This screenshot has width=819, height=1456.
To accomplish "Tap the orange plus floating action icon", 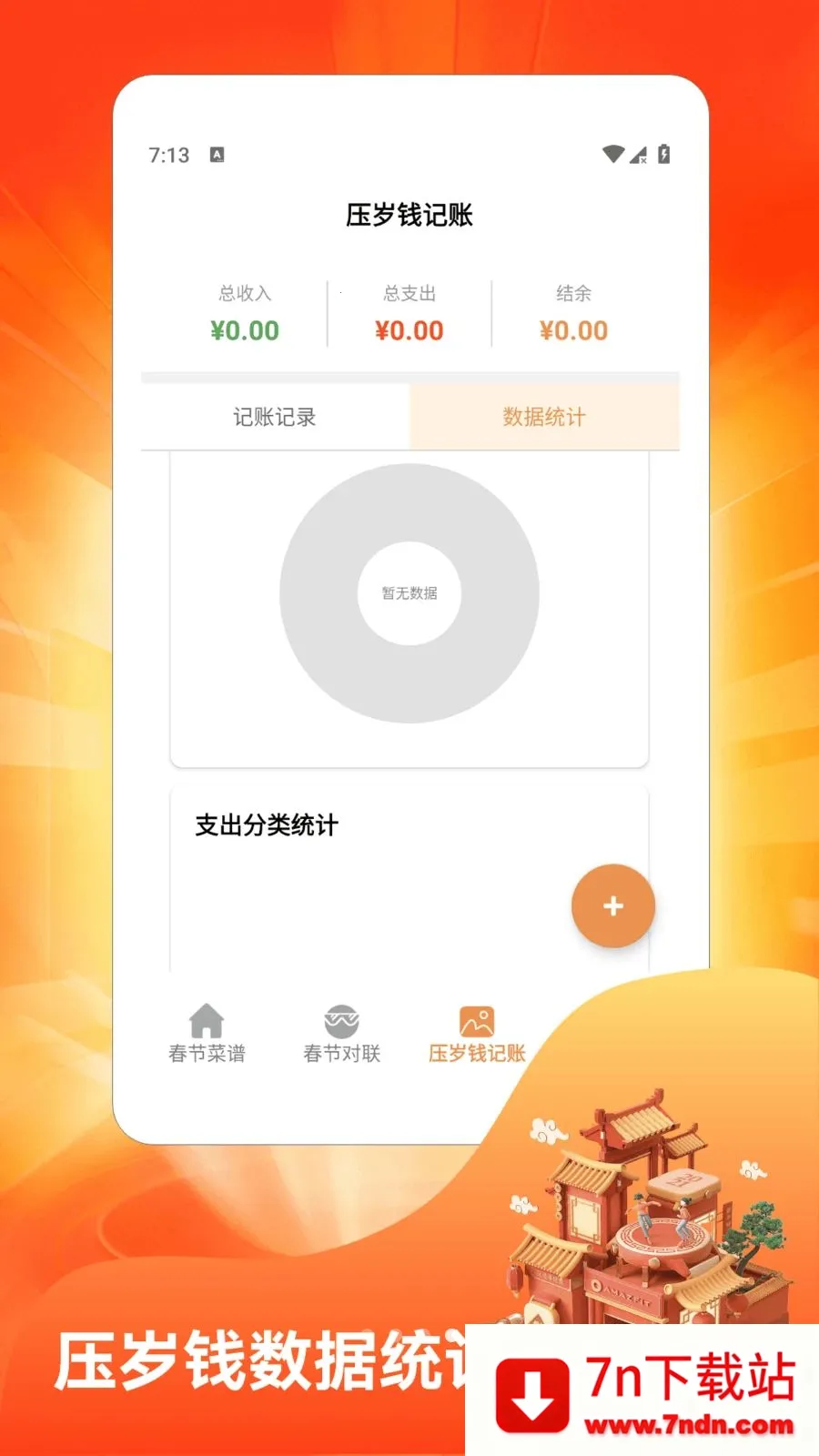I will coord(612,906).
